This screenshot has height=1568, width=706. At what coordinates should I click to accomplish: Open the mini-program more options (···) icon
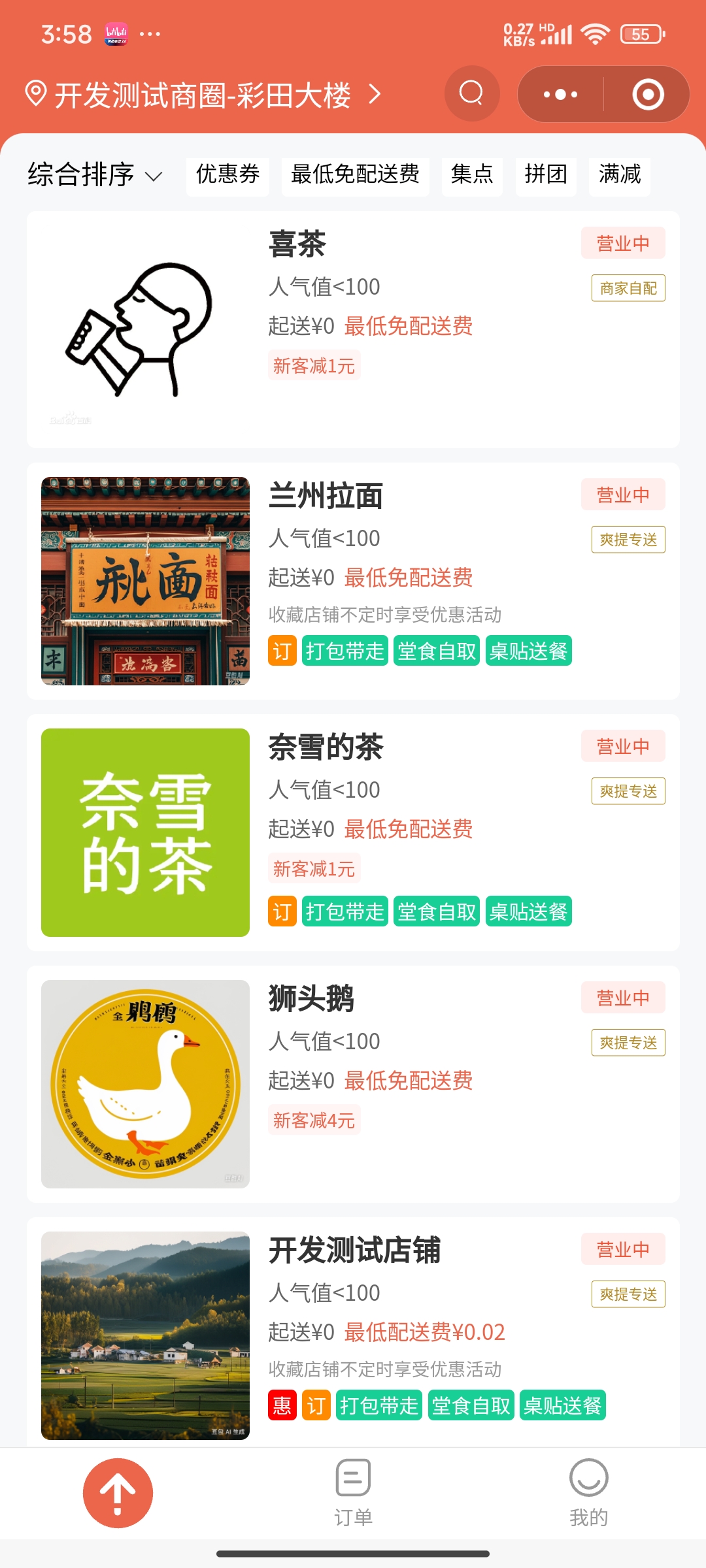[x=559, y=94]
